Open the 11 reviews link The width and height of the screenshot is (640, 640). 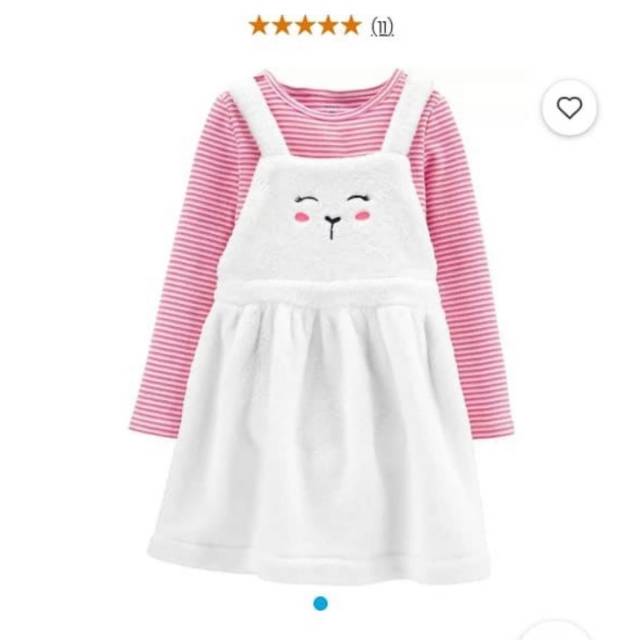coord(382,27)
